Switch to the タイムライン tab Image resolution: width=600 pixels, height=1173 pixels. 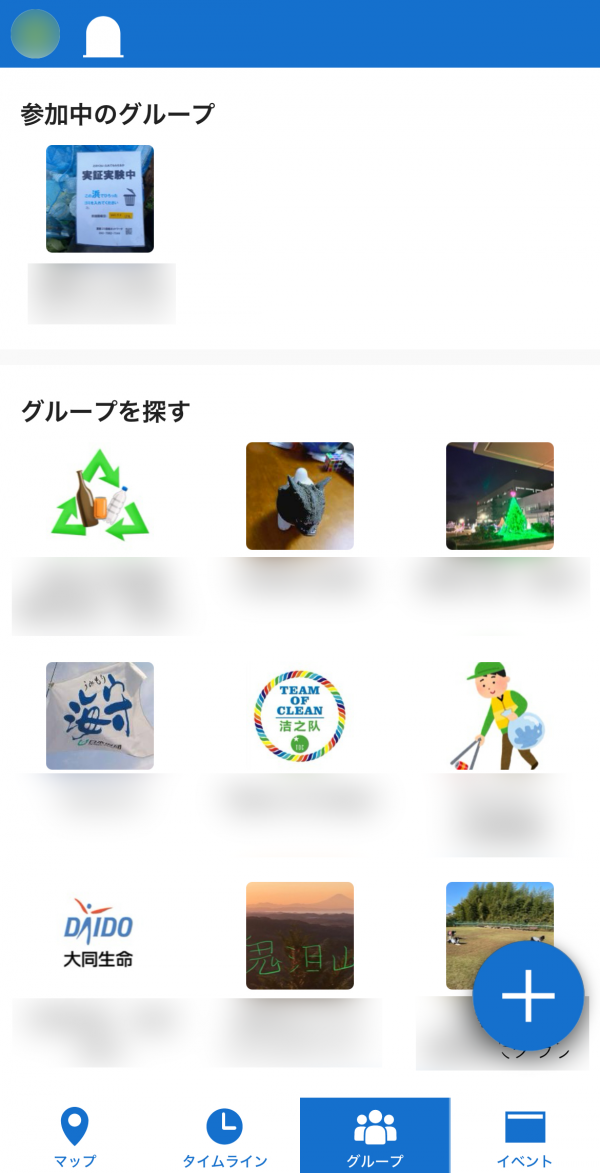pos(225,1136)
